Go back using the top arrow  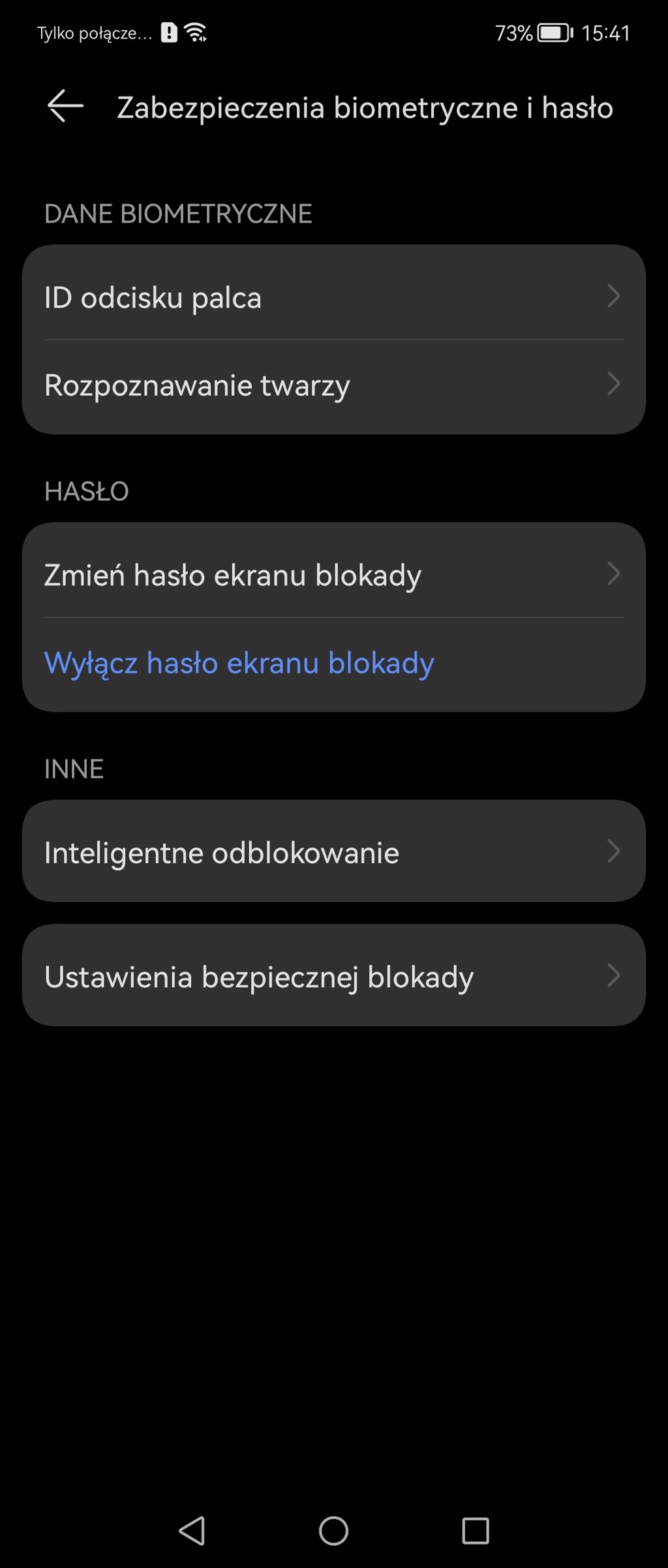pos(65,106)
